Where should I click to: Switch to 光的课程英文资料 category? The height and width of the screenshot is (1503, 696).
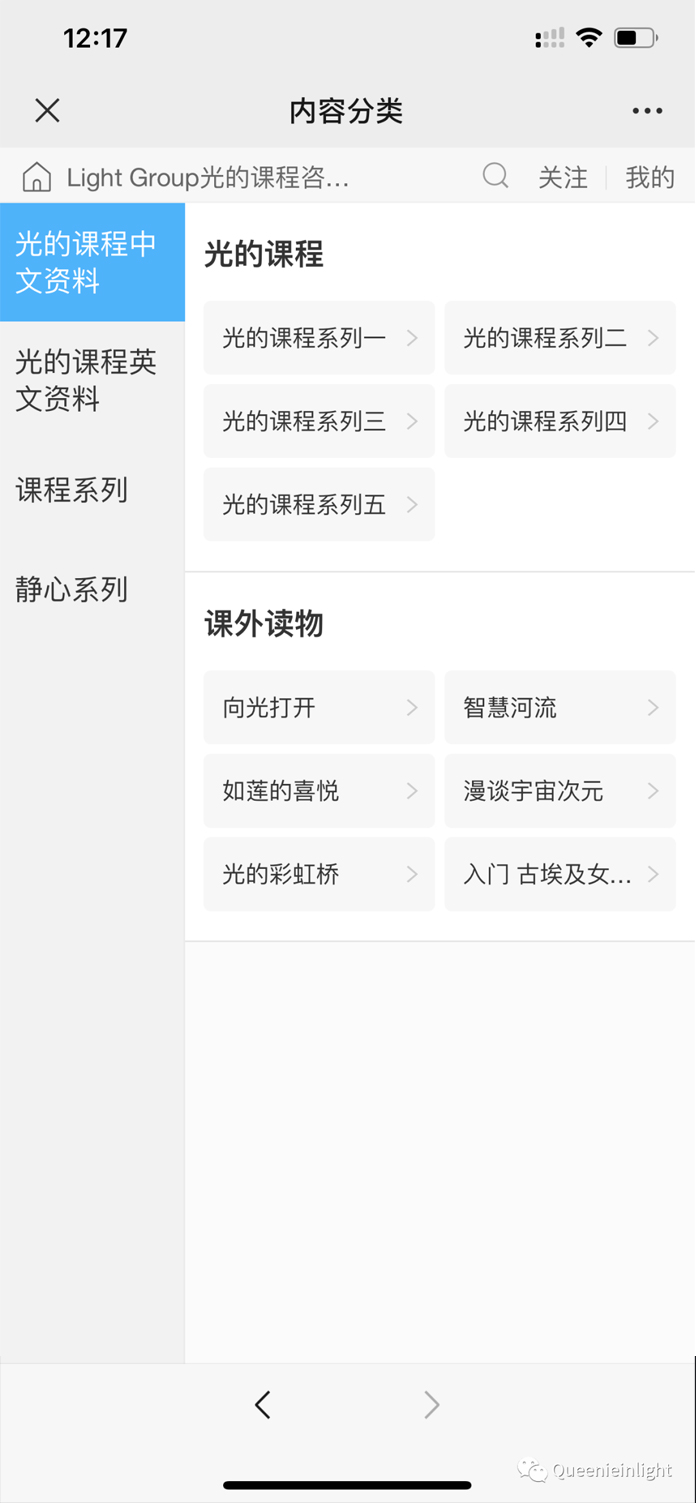(87, 380)
